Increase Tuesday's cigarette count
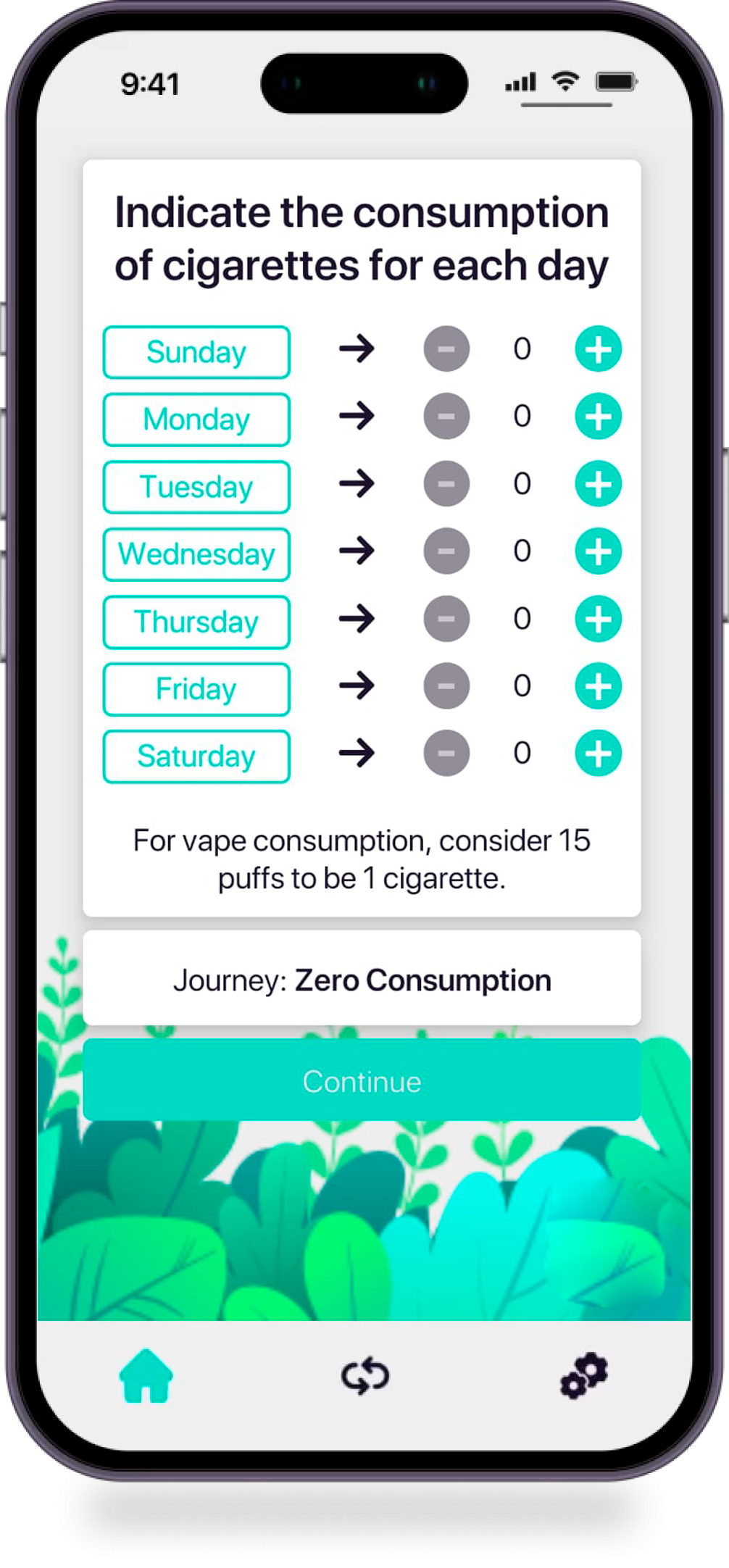Image resolution: width=729 pixels, height=1568 pixels. pyautogui.click(x=598, y=484)
